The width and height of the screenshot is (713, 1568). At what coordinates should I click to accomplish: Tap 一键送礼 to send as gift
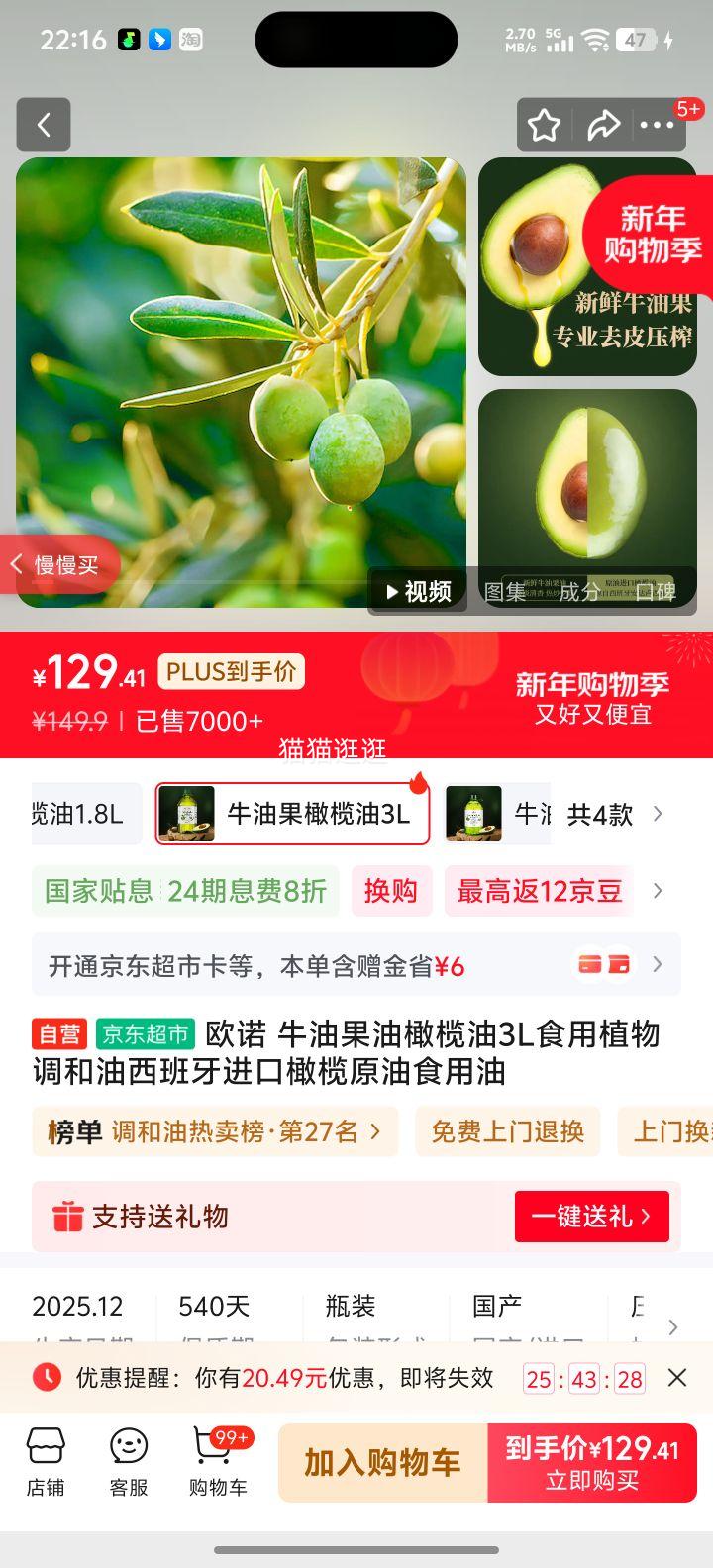[591, 1219]
